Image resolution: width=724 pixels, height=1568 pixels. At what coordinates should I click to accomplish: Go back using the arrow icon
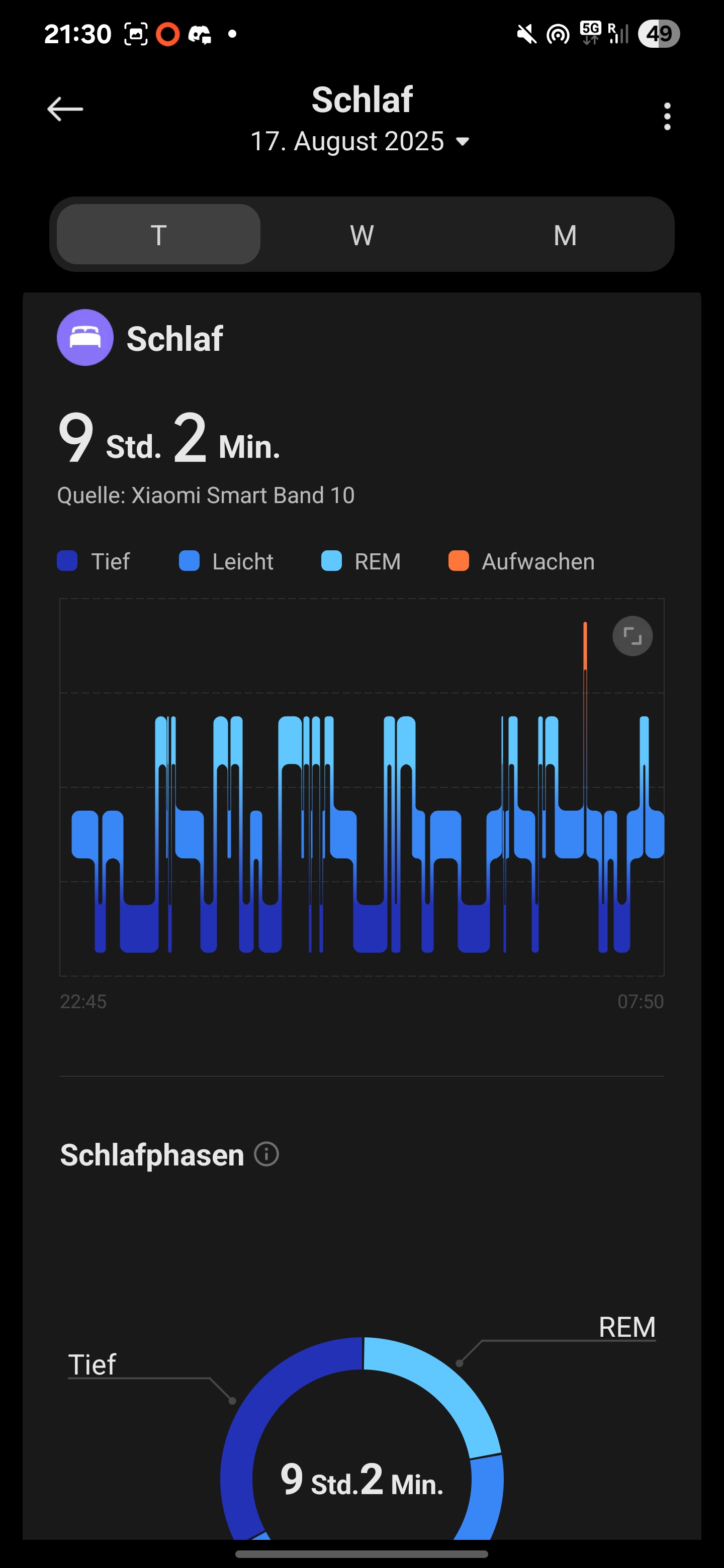pyautogui.click(x=65, y=110)
